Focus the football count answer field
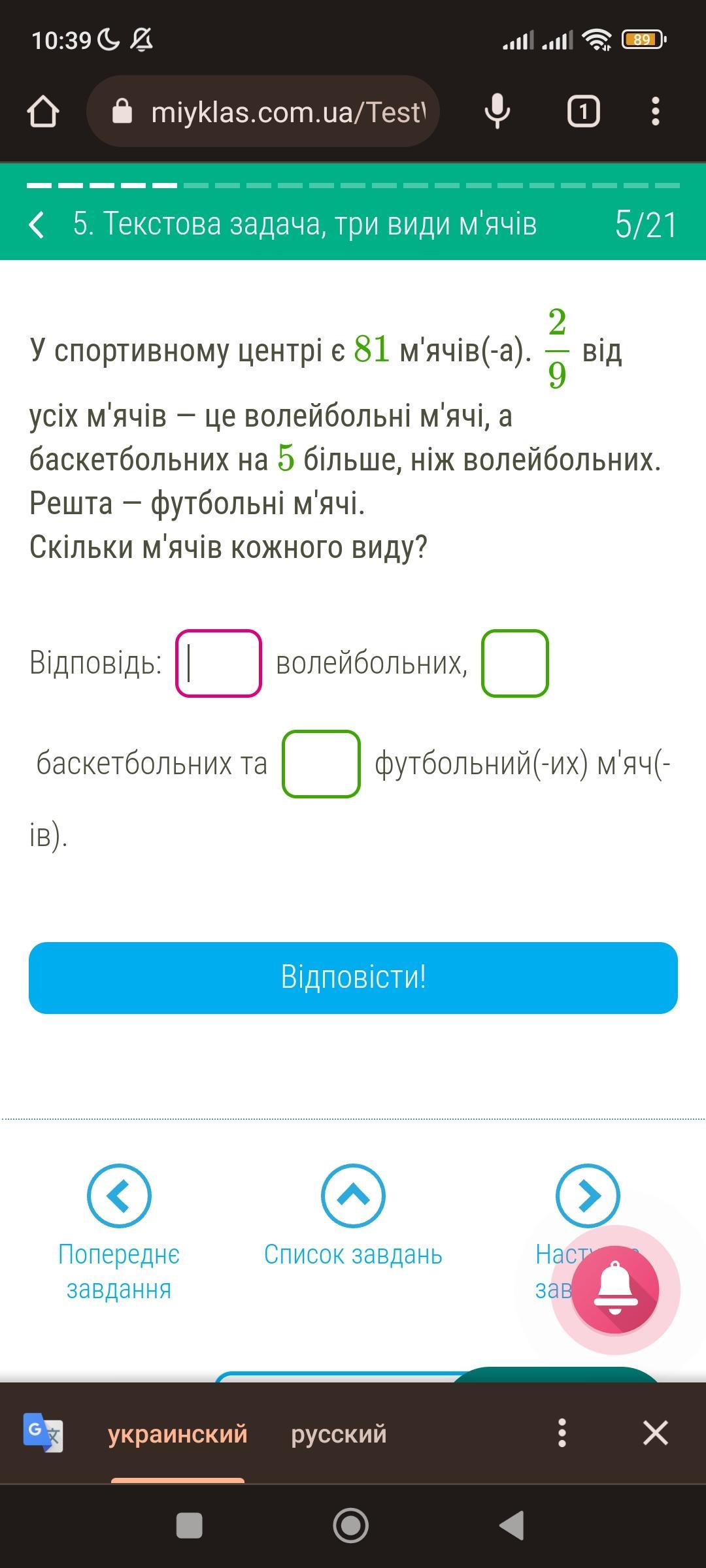 (321, 764)
